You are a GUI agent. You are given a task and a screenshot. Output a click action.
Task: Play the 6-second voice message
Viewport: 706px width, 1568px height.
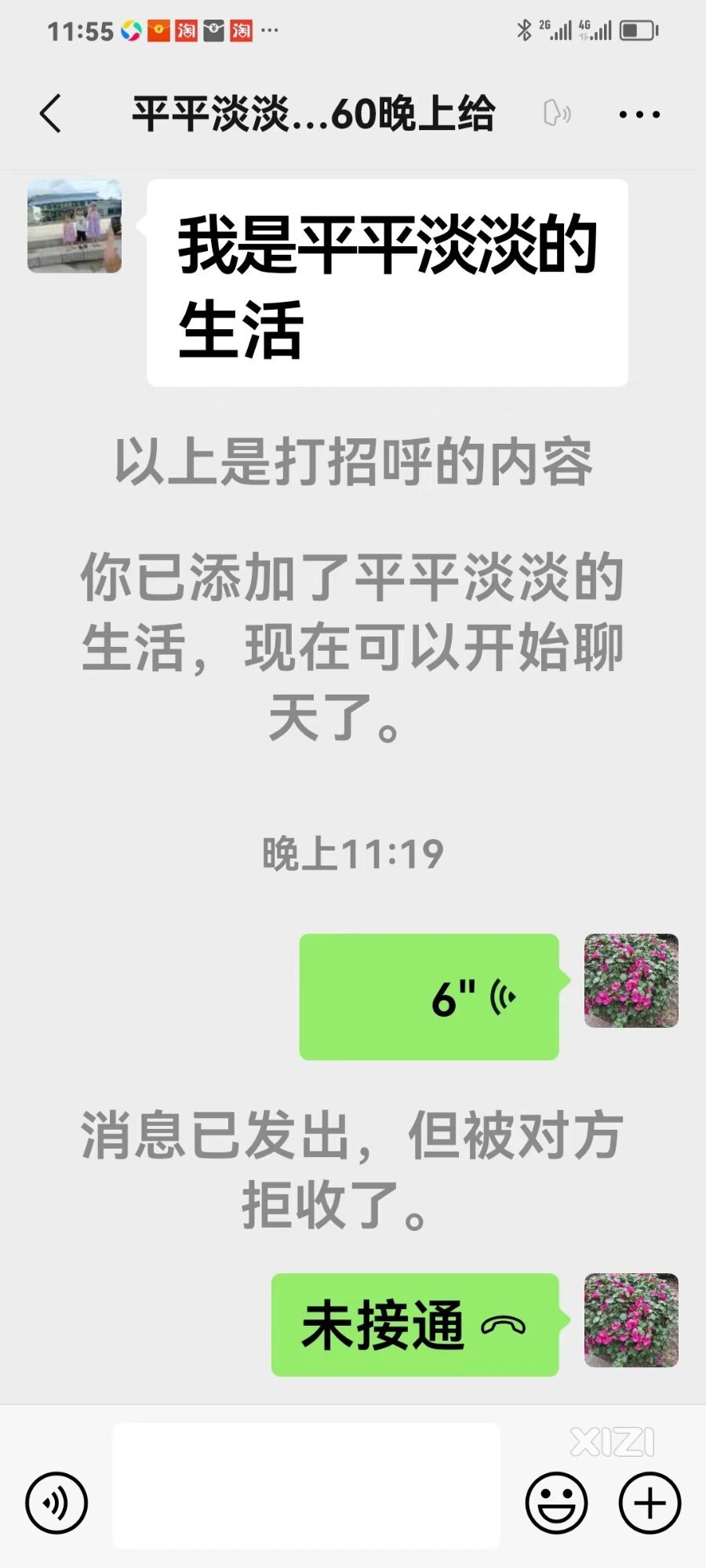pos(429,997)
